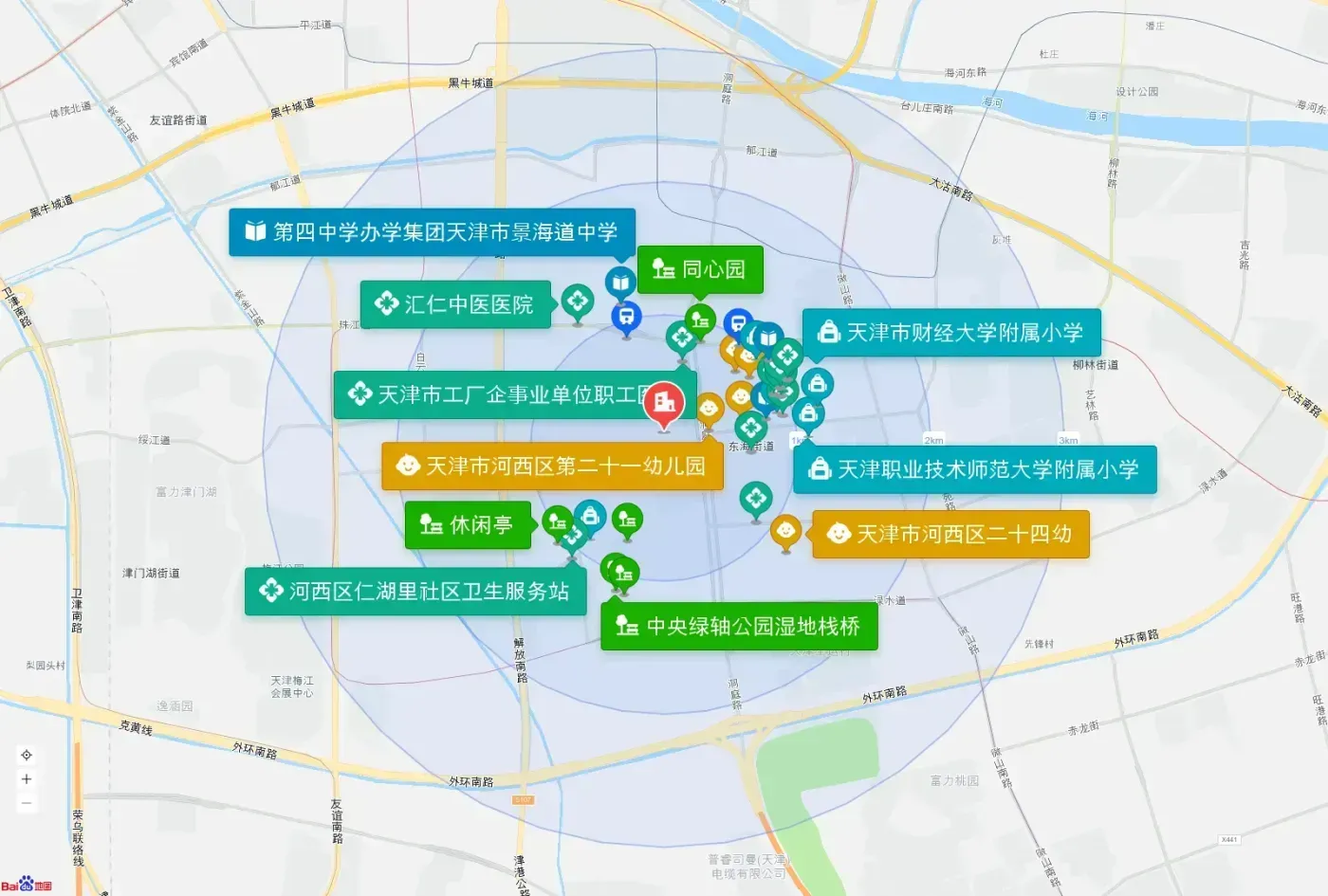Select 天津市财经大学附属小学 label
1328x896 pixels.
coord(951,333)
